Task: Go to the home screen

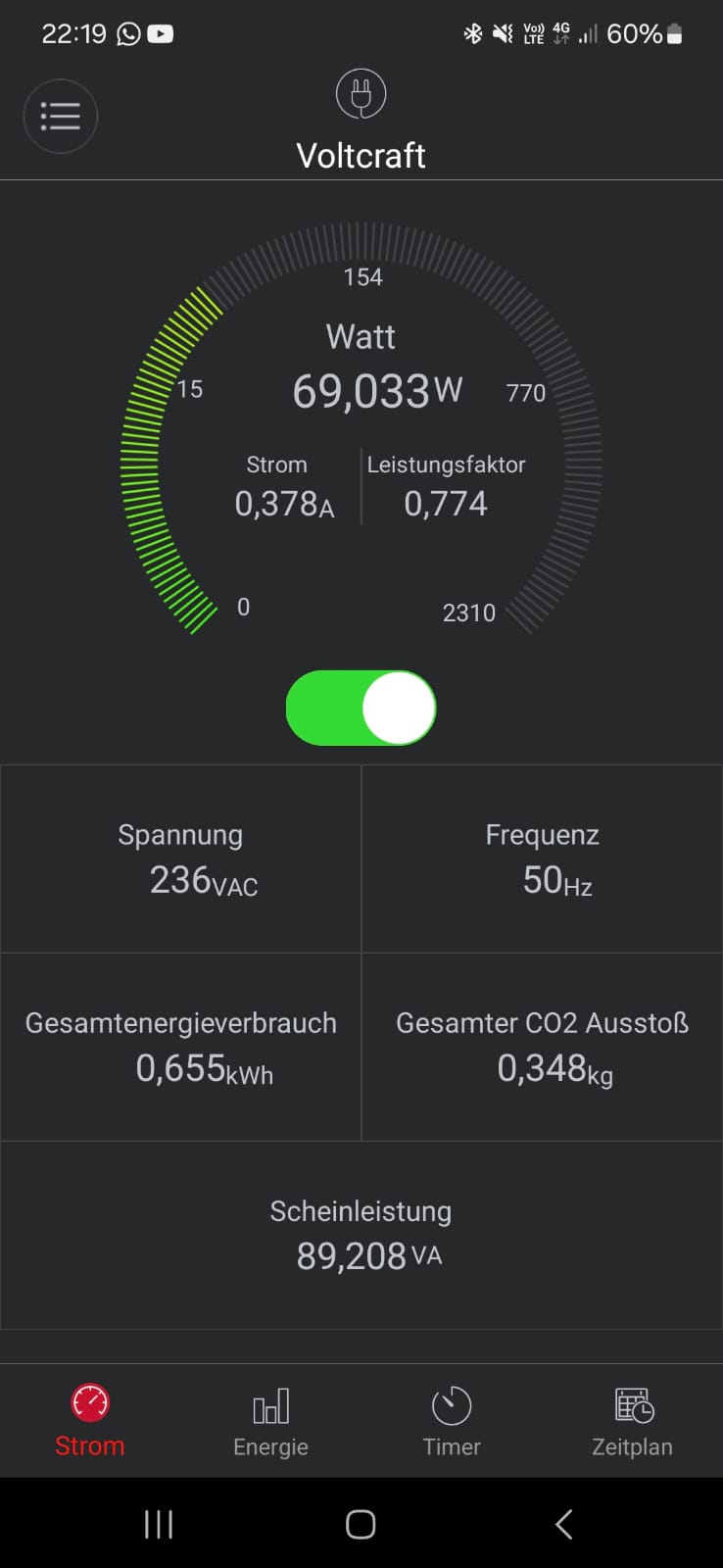Action: (361, 1524)
